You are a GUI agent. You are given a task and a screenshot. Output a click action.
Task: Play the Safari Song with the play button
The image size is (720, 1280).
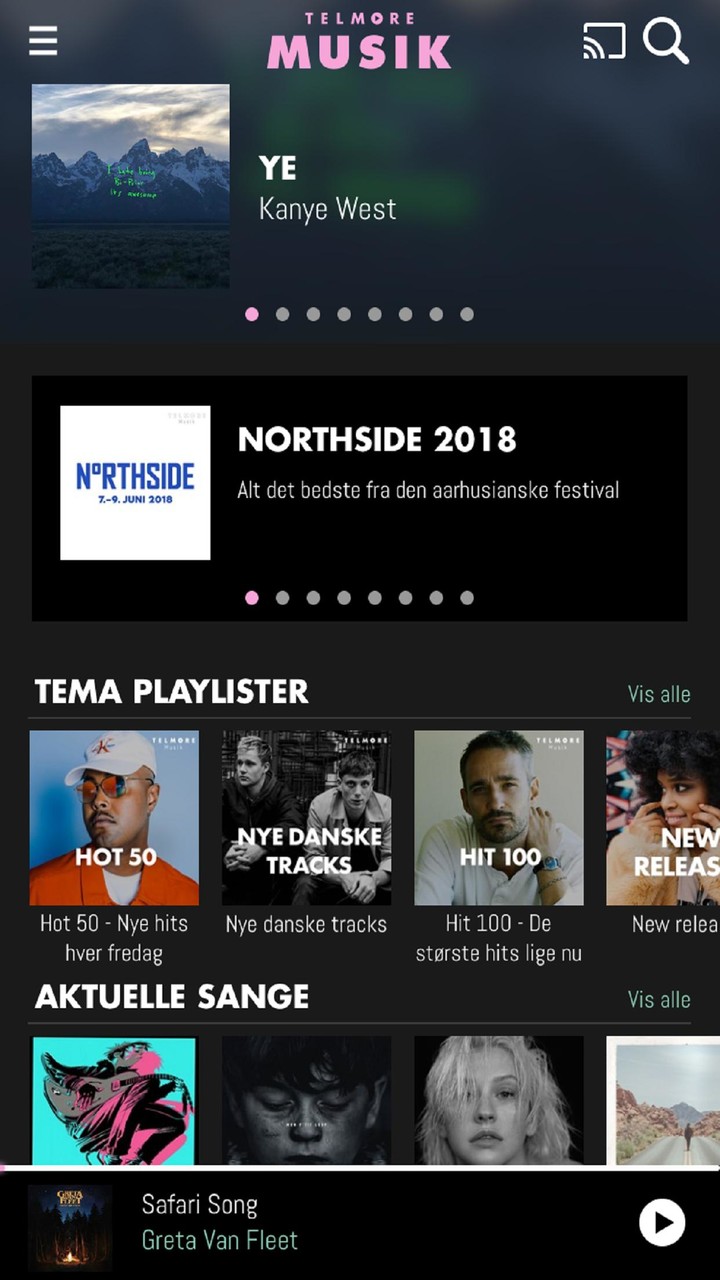[662, 1222]
